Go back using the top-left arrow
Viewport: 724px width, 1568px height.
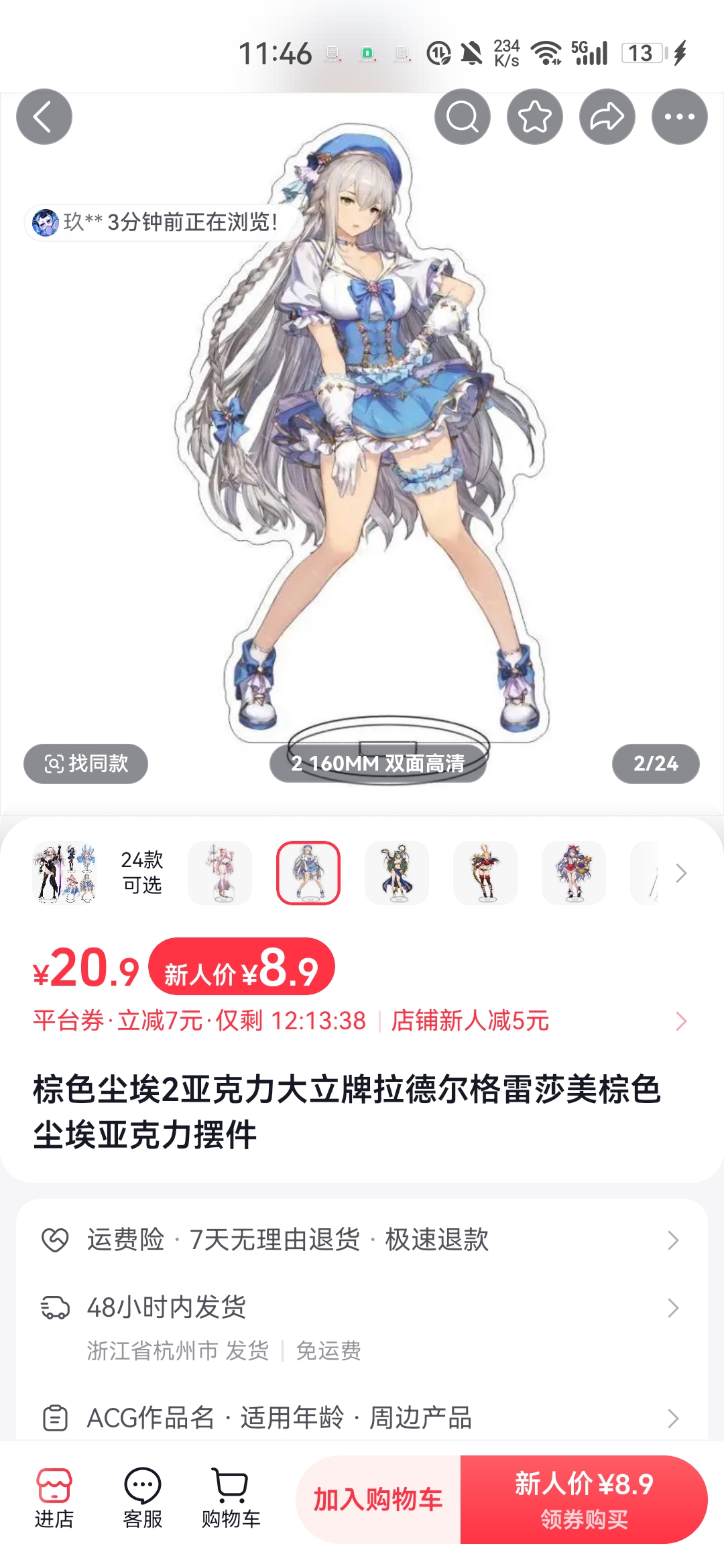pyautogui.click(x=44, y=117)
